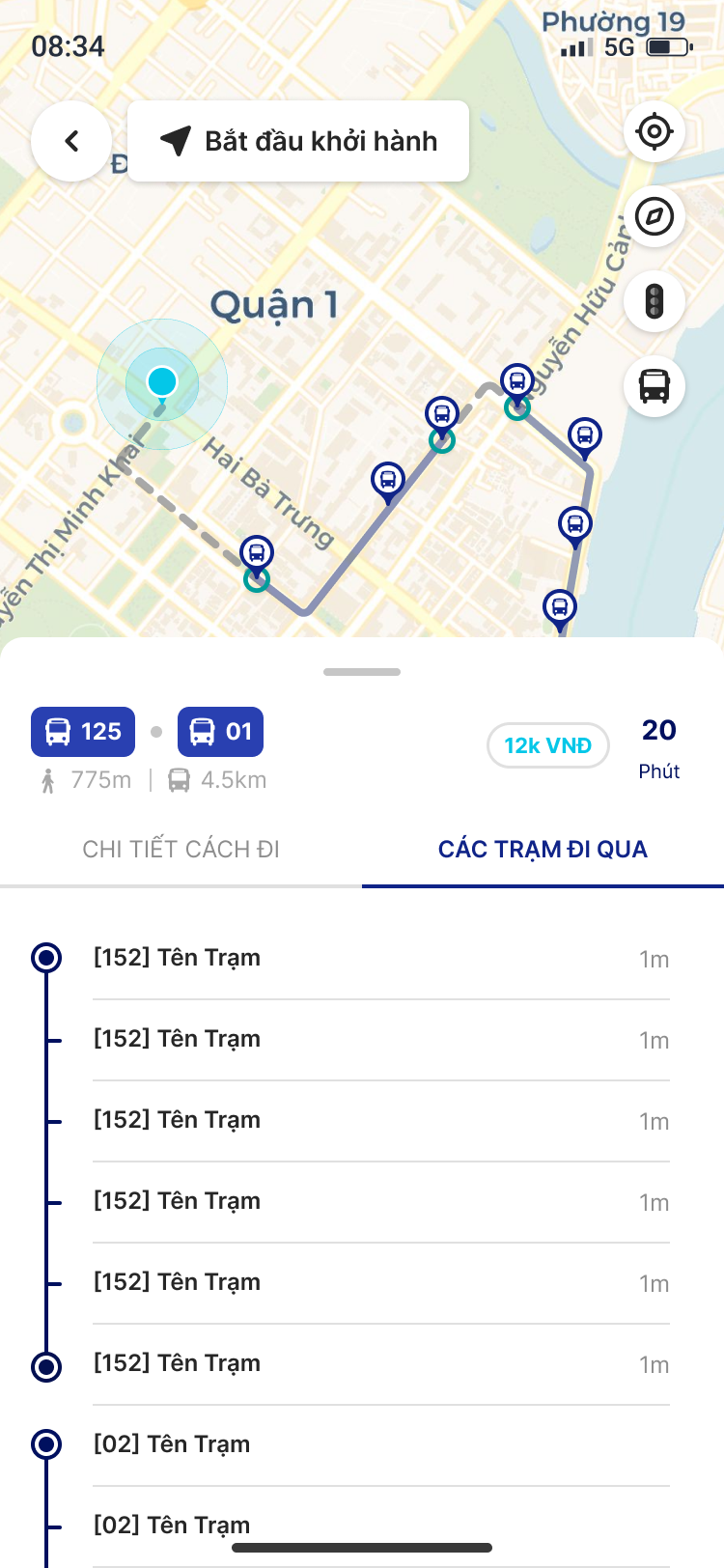Tap the bottom sheet drag handle

(362, 672)
